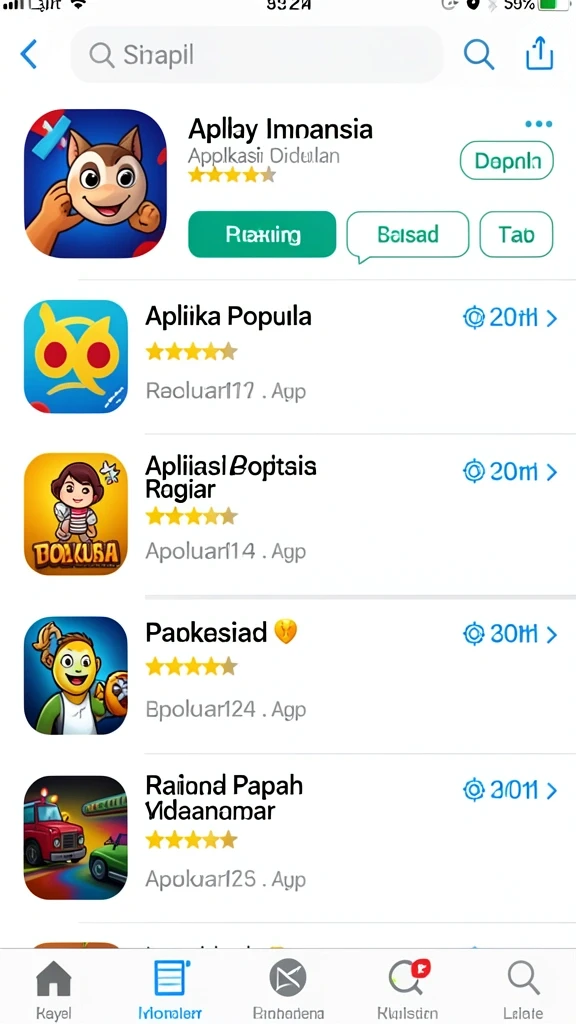Select the Tab button on the featured app
Screen dimensions: 576x1024
516,234
